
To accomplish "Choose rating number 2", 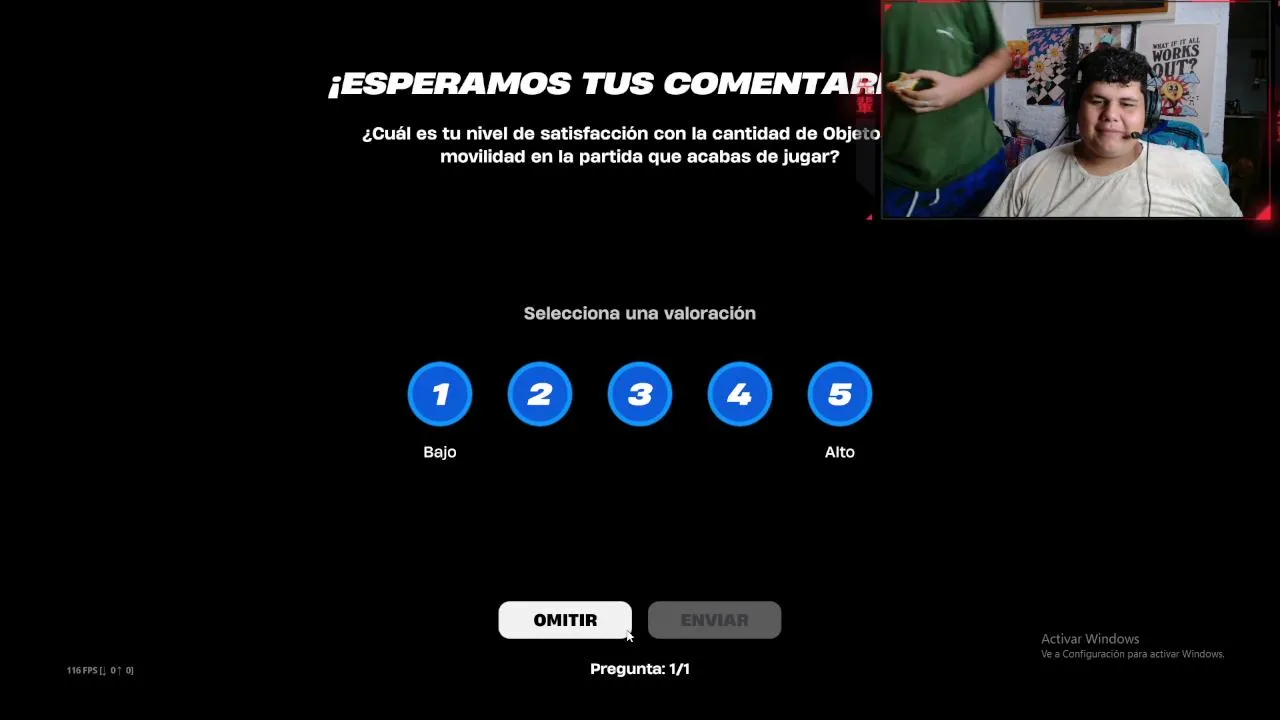I will 540,394.
